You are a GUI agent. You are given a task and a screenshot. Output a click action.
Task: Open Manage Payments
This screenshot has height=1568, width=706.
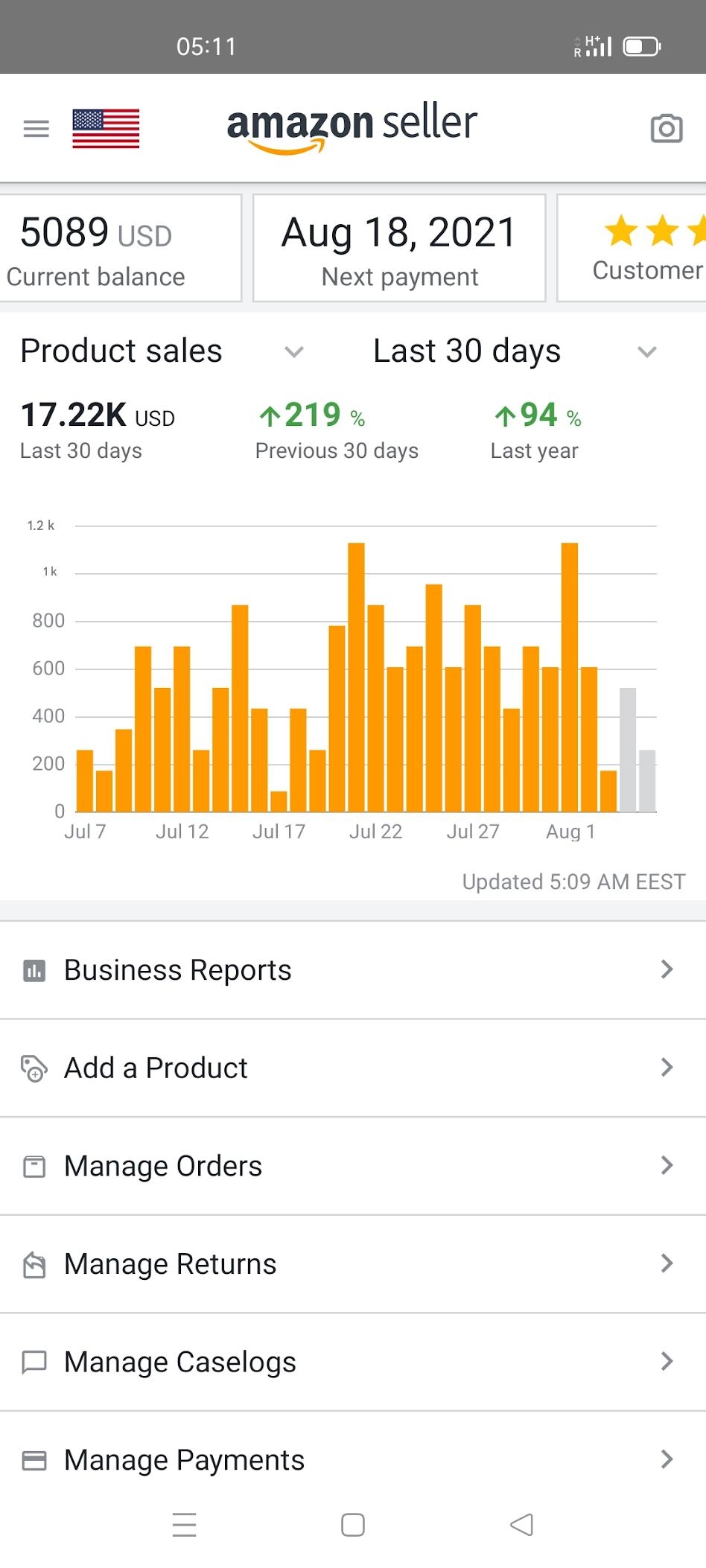(353, 1459)
